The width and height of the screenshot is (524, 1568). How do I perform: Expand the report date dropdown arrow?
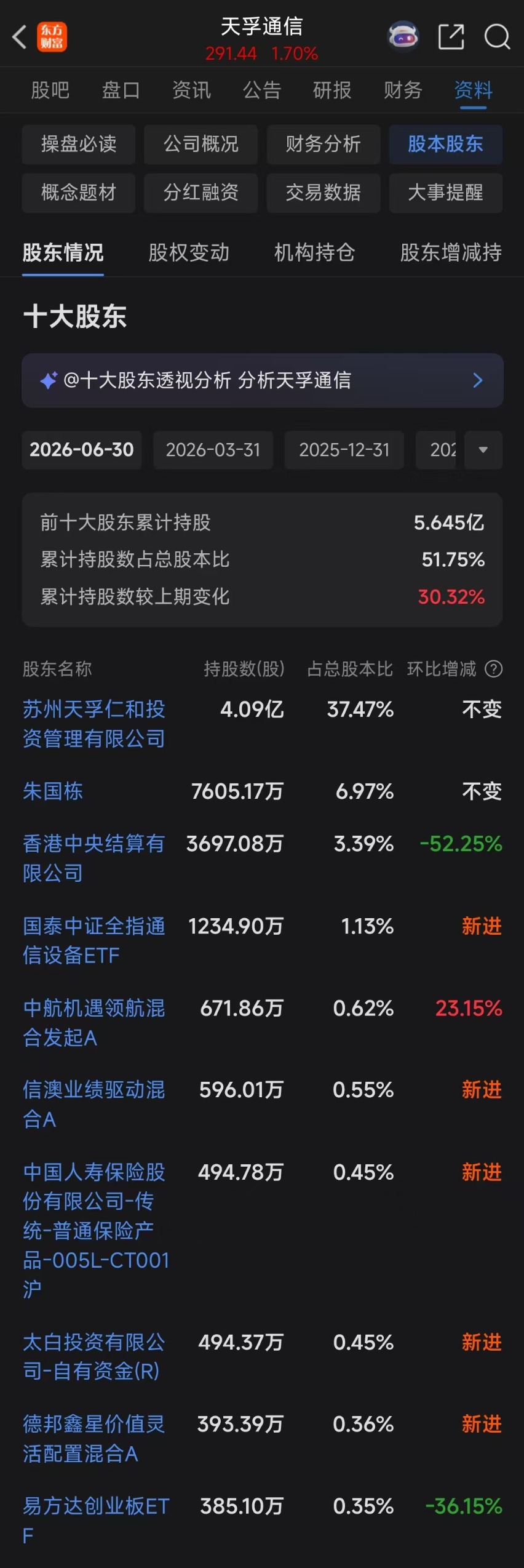[x=483, y=450]
